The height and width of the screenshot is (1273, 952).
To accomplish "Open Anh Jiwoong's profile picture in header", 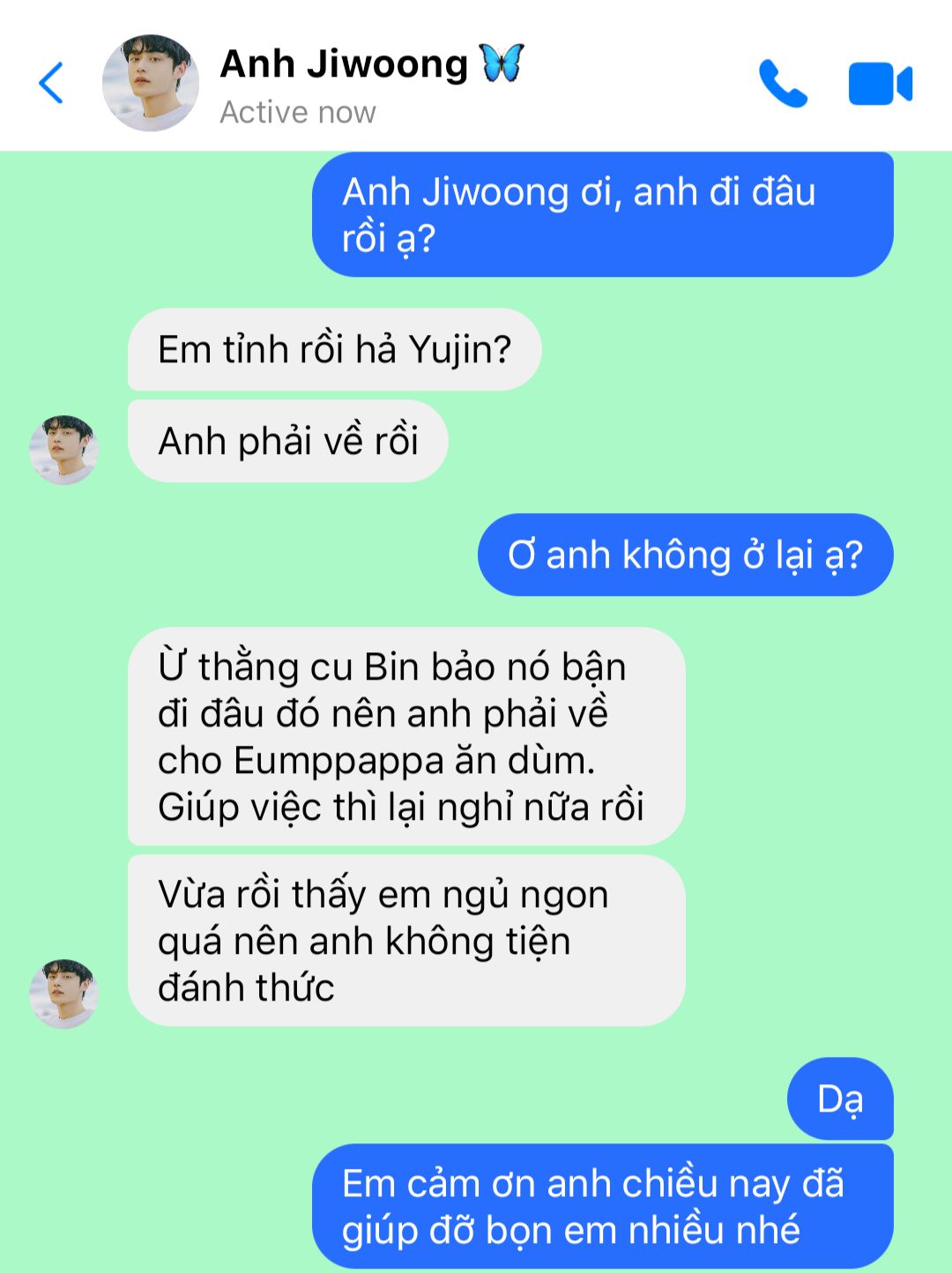I will [x=151, y=84].
